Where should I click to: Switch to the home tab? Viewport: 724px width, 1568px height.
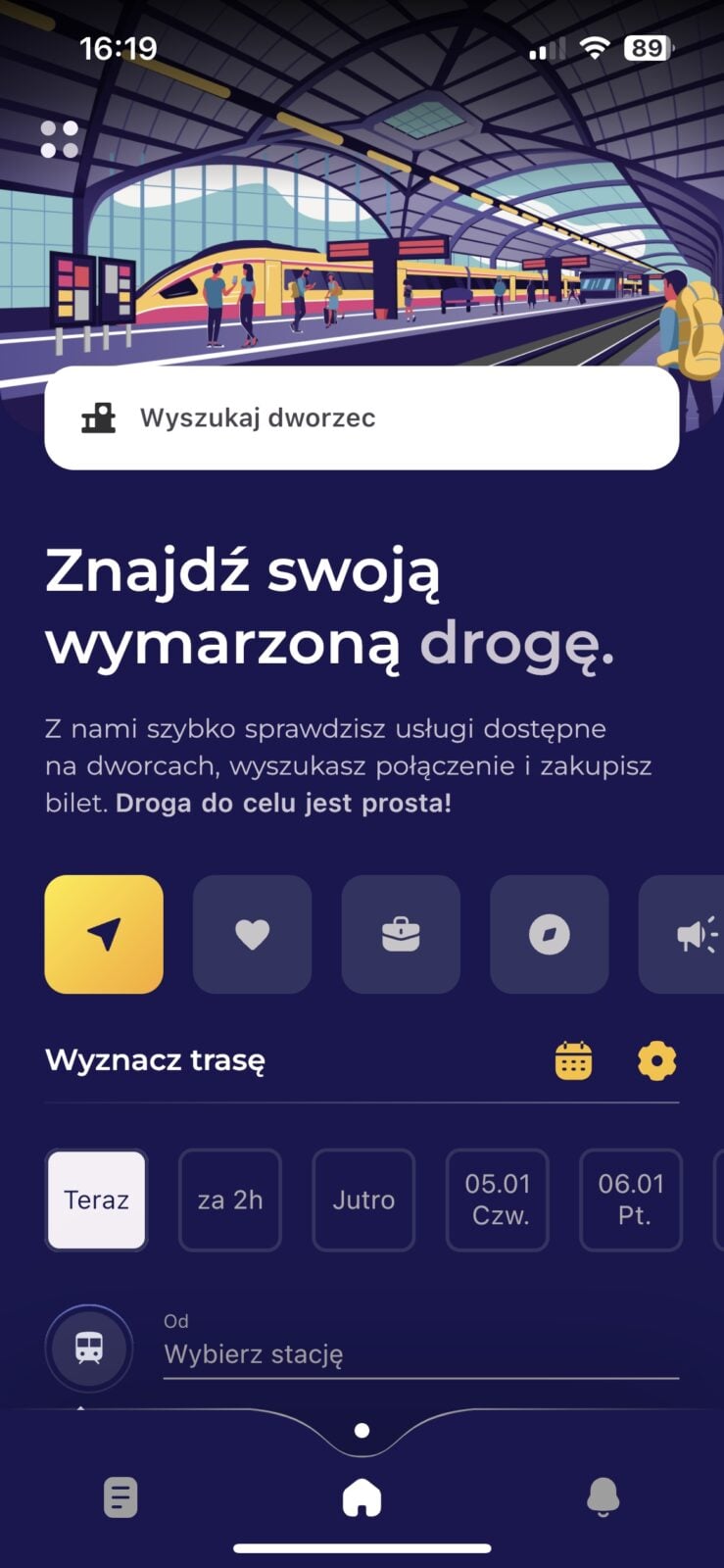click(362, 1497)
